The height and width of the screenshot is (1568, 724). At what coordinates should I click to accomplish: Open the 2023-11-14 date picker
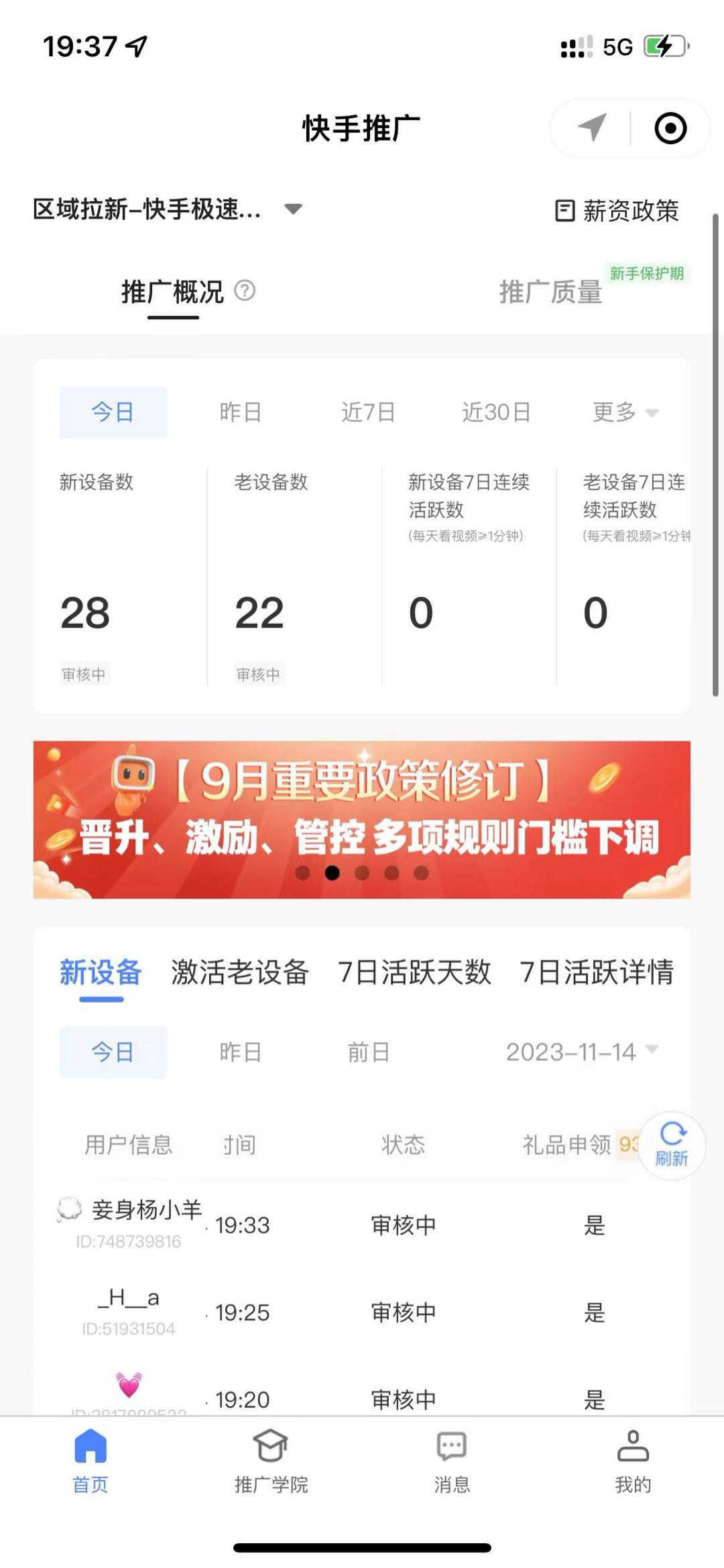581,1052
